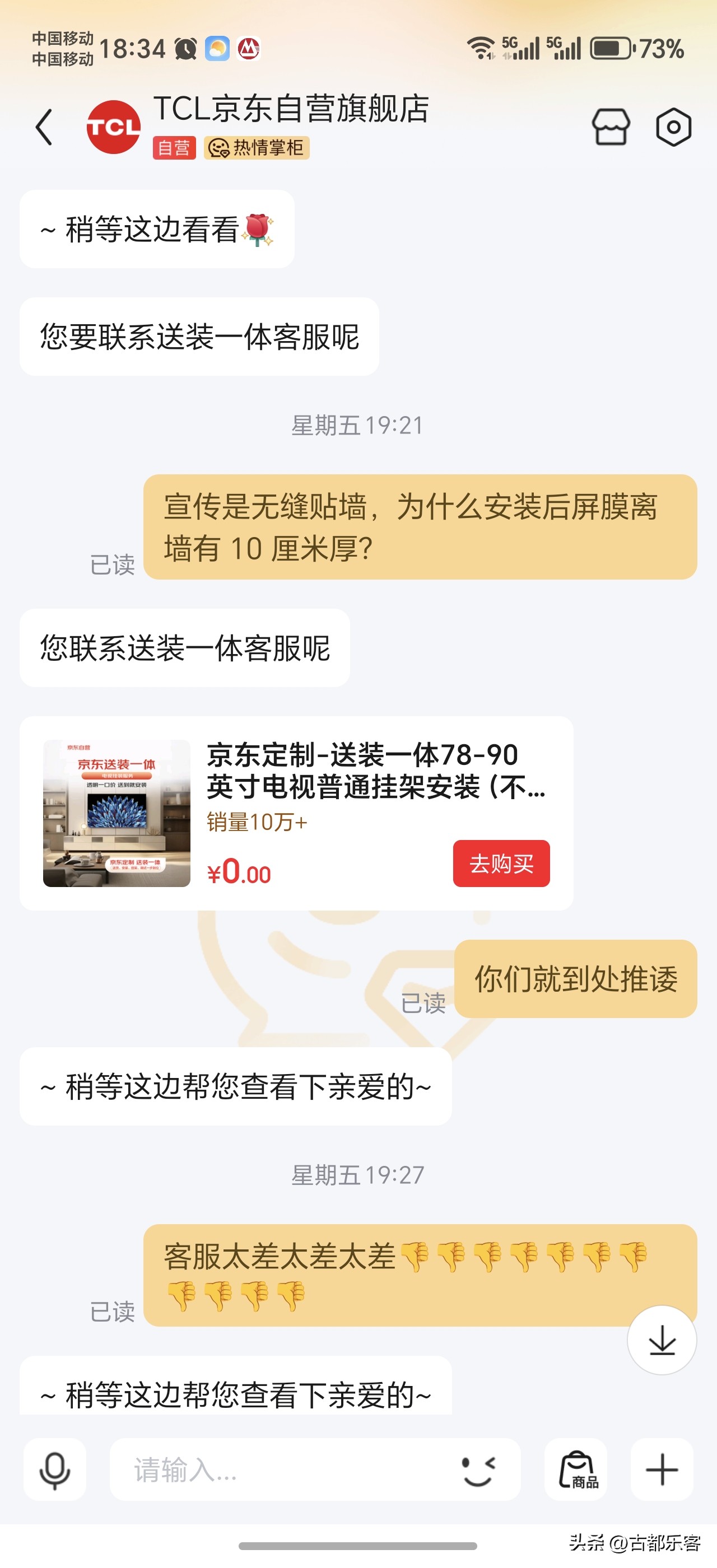Image resolution: width=717 pixels, height=1568 pixels.
Task: Tap the TCL store logo avatar
Action: (113, 126)
